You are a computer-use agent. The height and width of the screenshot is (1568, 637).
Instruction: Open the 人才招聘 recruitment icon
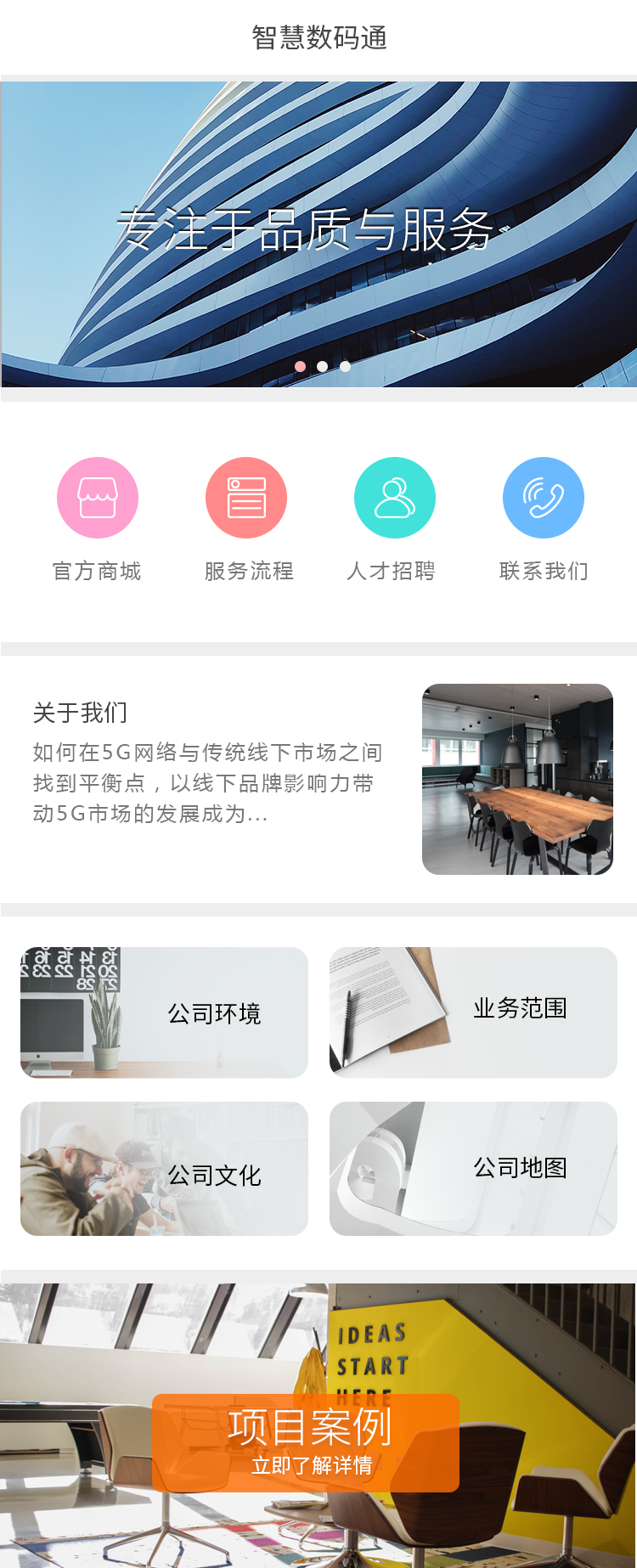tap(395, 498)
